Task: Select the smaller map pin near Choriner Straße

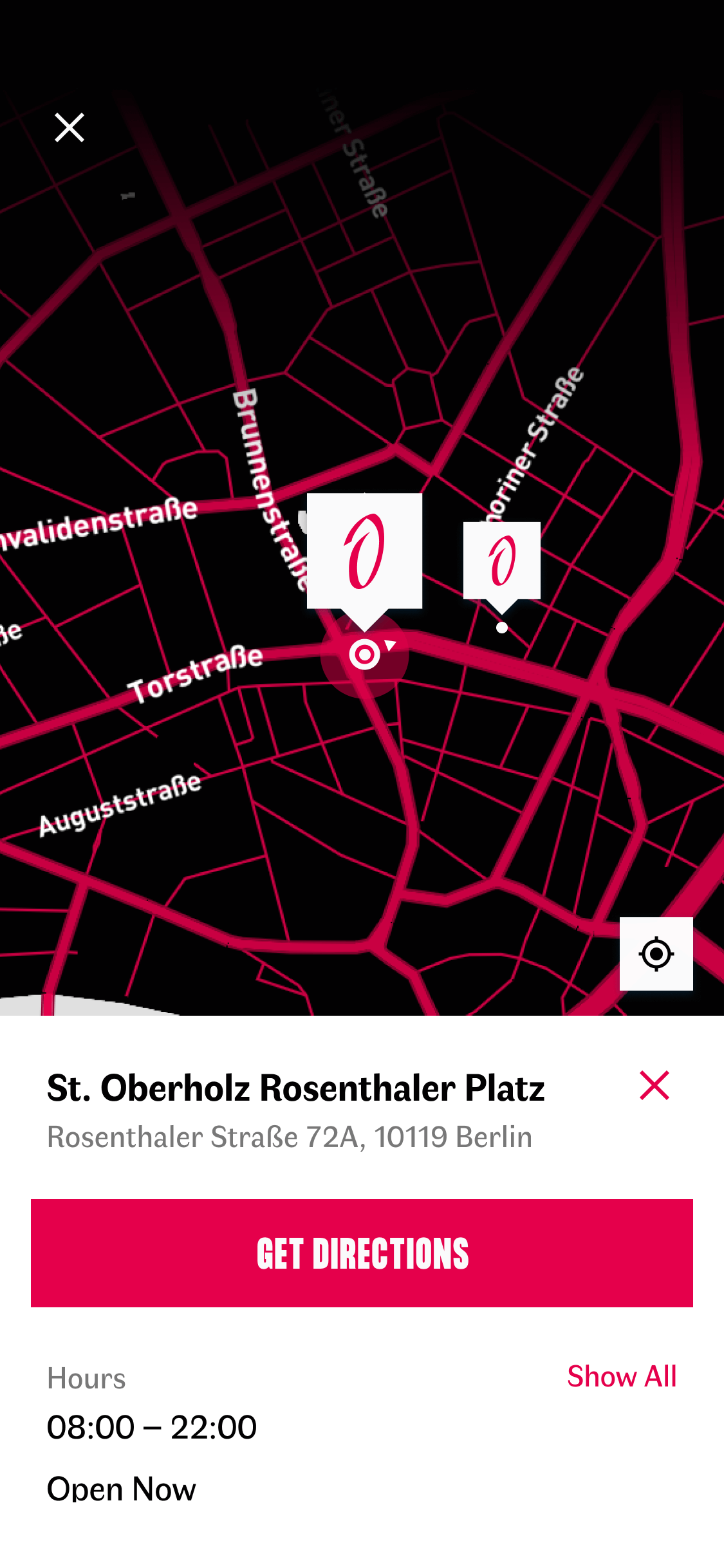Action: point(502,561)
